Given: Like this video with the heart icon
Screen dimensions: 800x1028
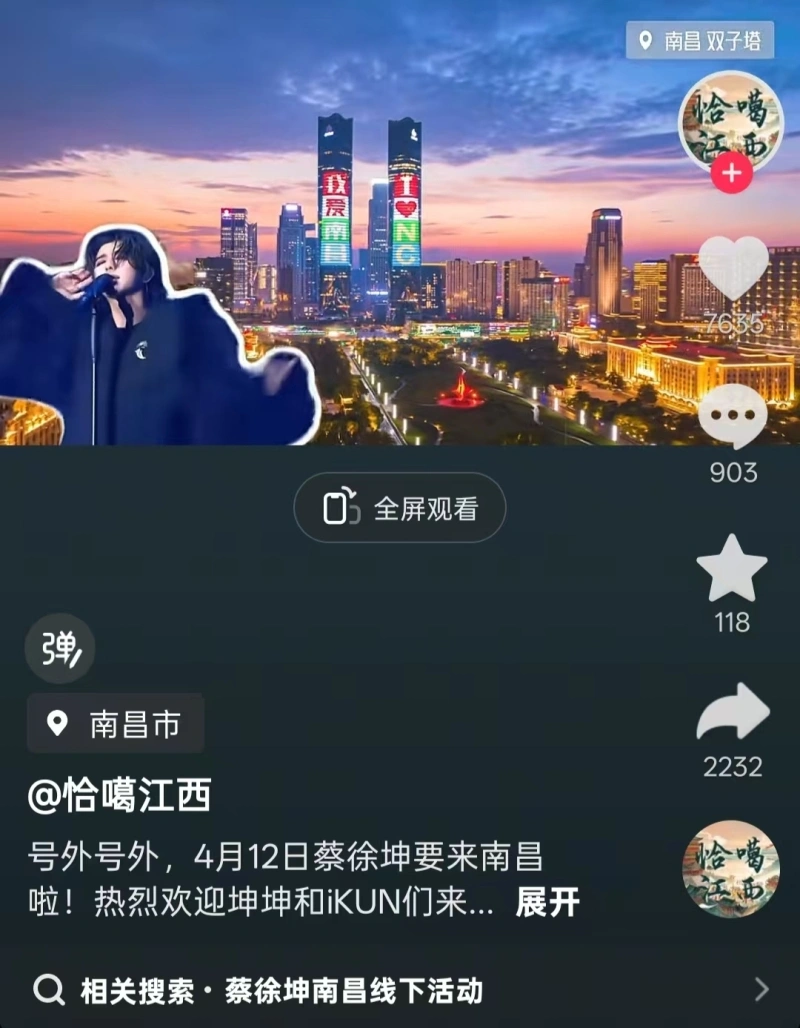Looking at the screenshot, I should [x=733, y=271].
